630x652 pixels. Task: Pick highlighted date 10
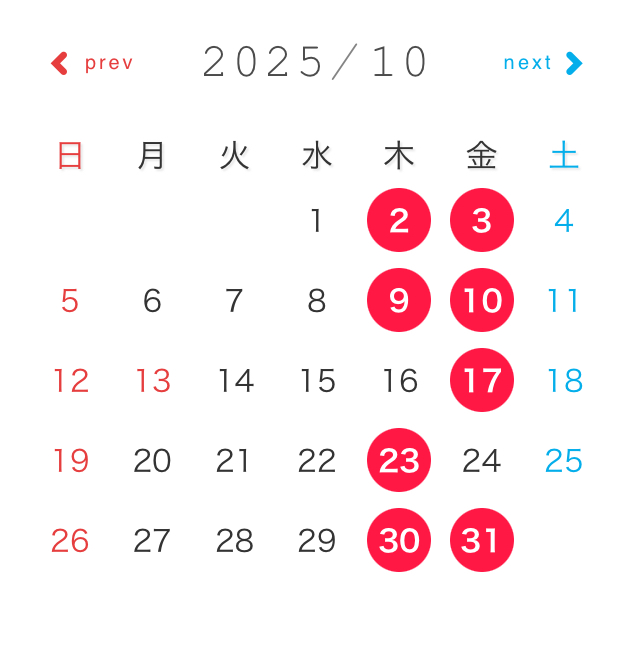click(x=482, y=300)
